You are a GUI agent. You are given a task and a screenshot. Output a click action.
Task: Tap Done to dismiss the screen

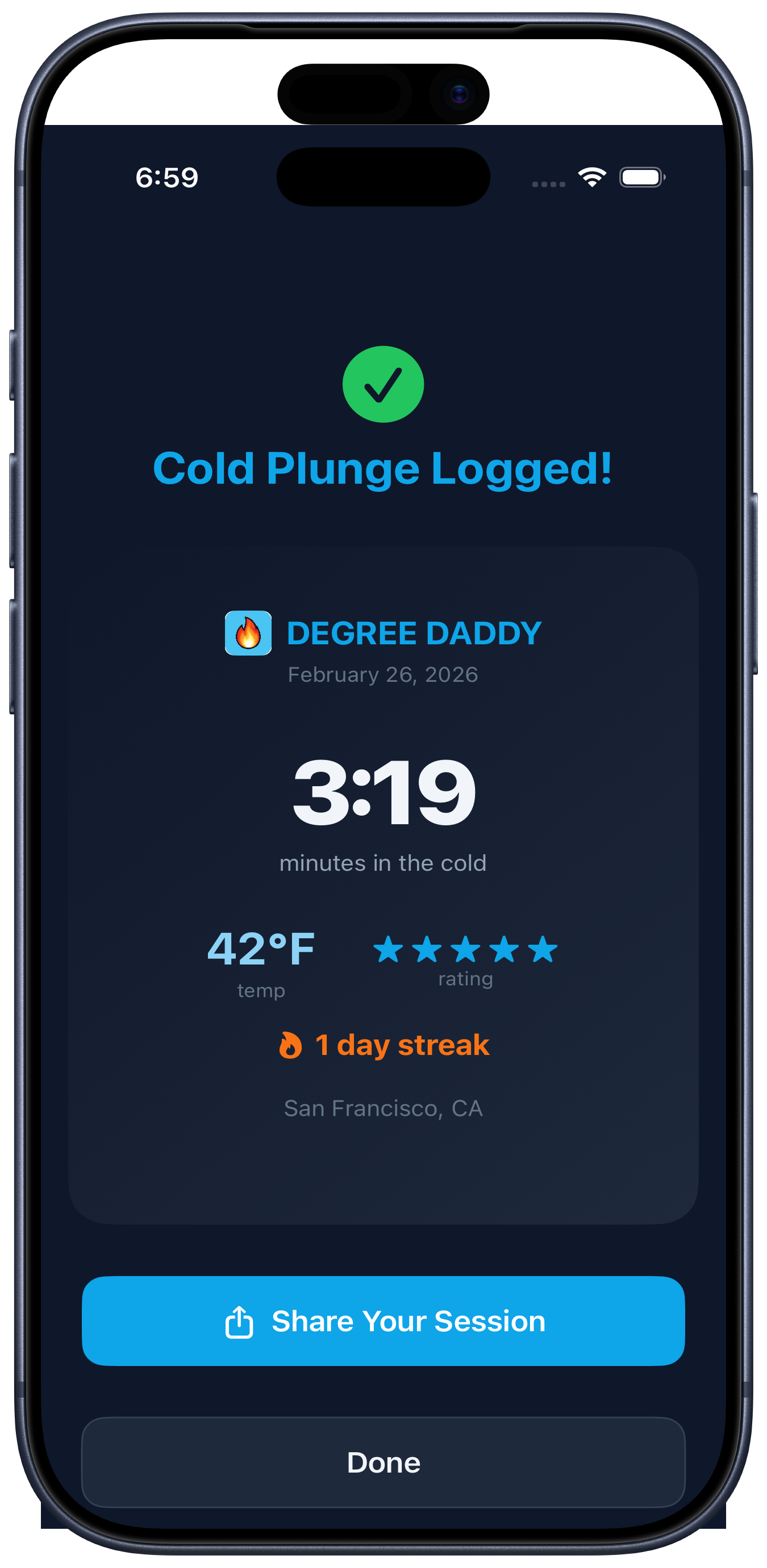click(383, 1463)
